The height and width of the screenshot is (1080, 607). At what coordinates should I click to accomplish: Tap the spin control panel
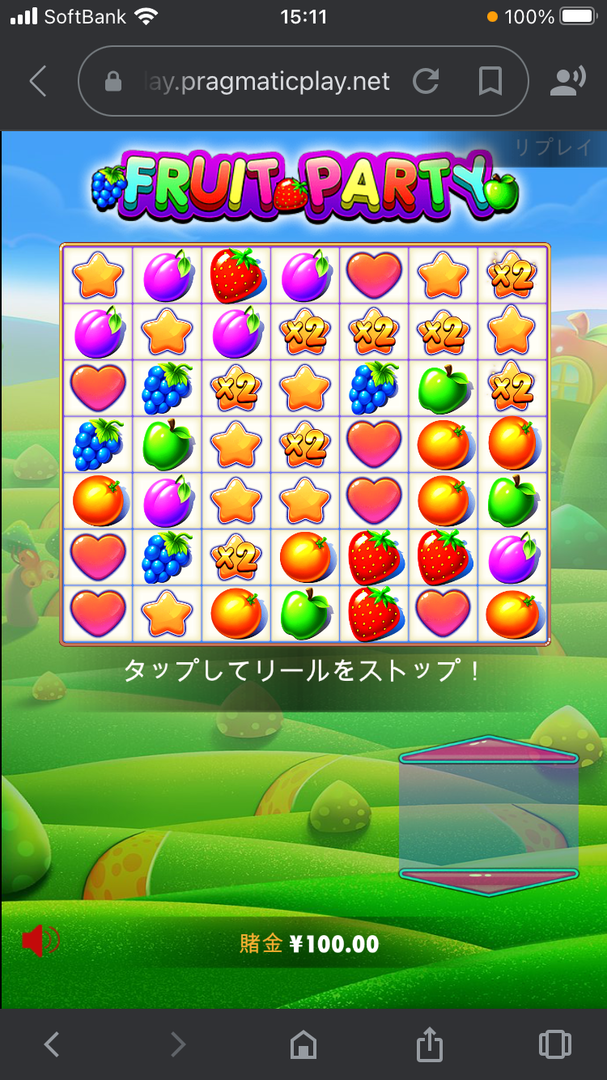(x=488, y=815)
